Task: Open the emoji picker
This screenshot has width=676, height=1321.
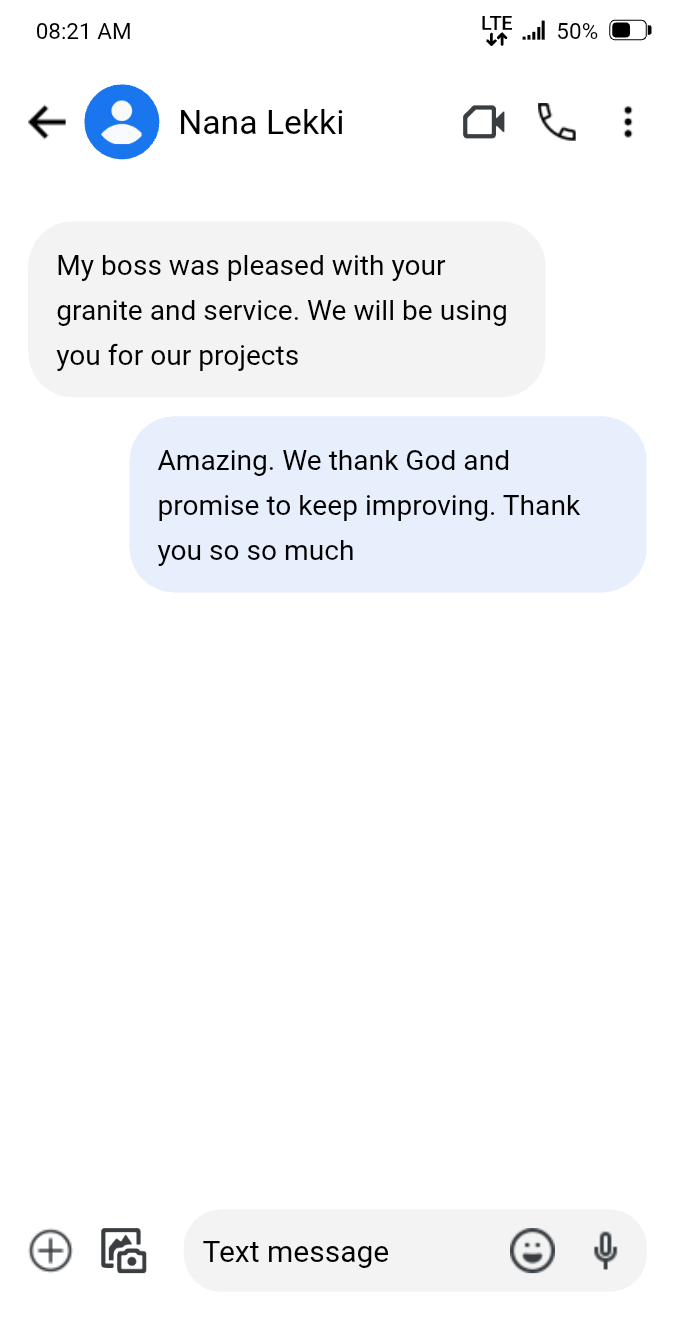Action: (x=532, y=1251)
